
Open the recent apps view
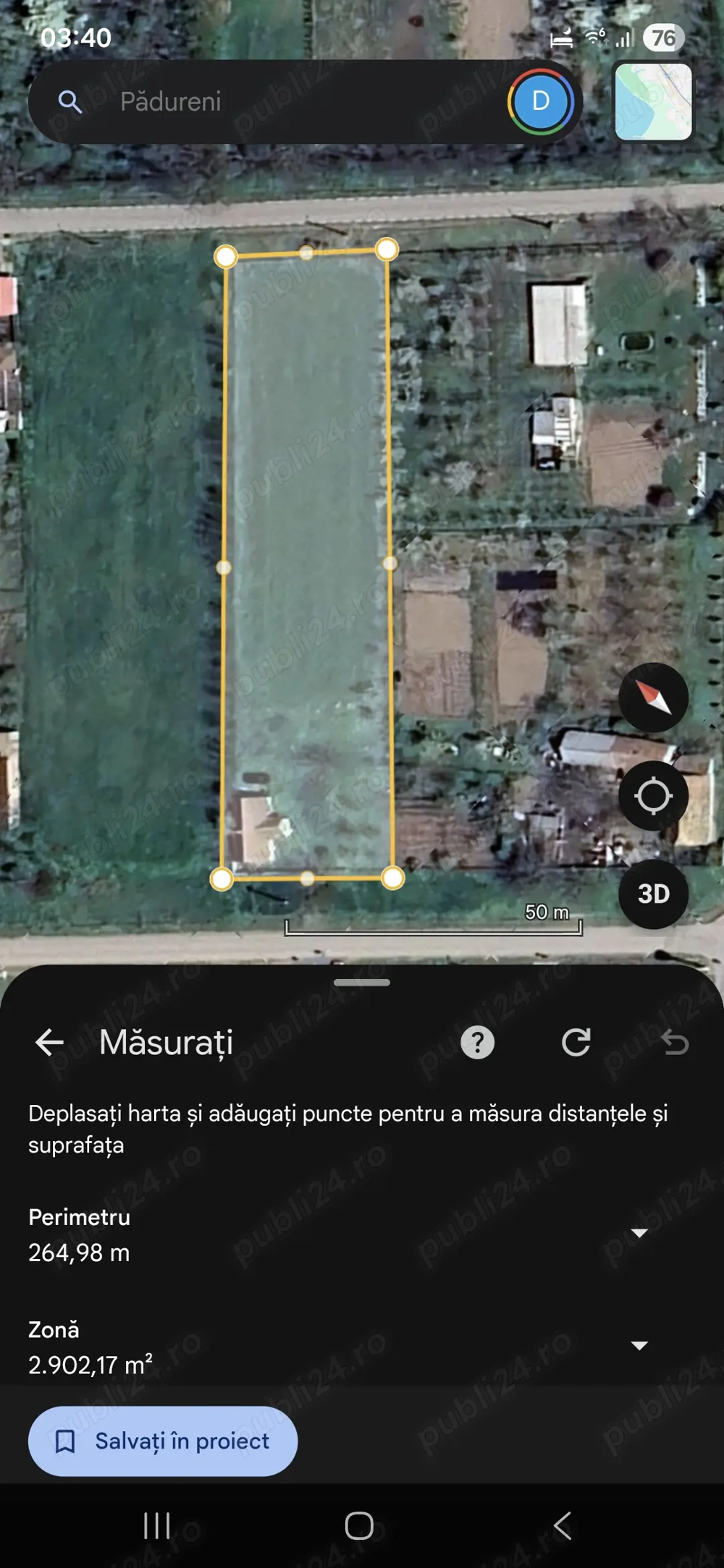(x=157, y=1525)
